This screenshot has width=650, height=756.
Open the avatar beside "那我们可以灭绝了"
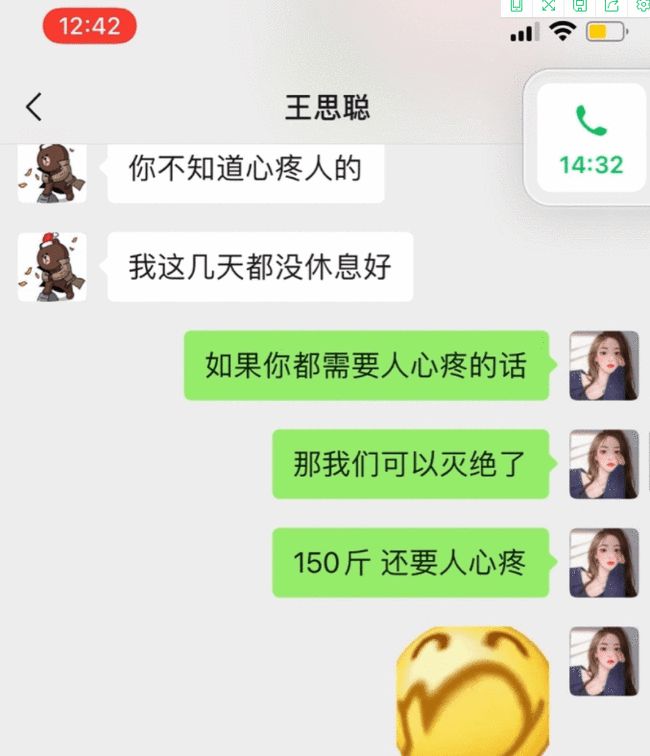point(604,464)
